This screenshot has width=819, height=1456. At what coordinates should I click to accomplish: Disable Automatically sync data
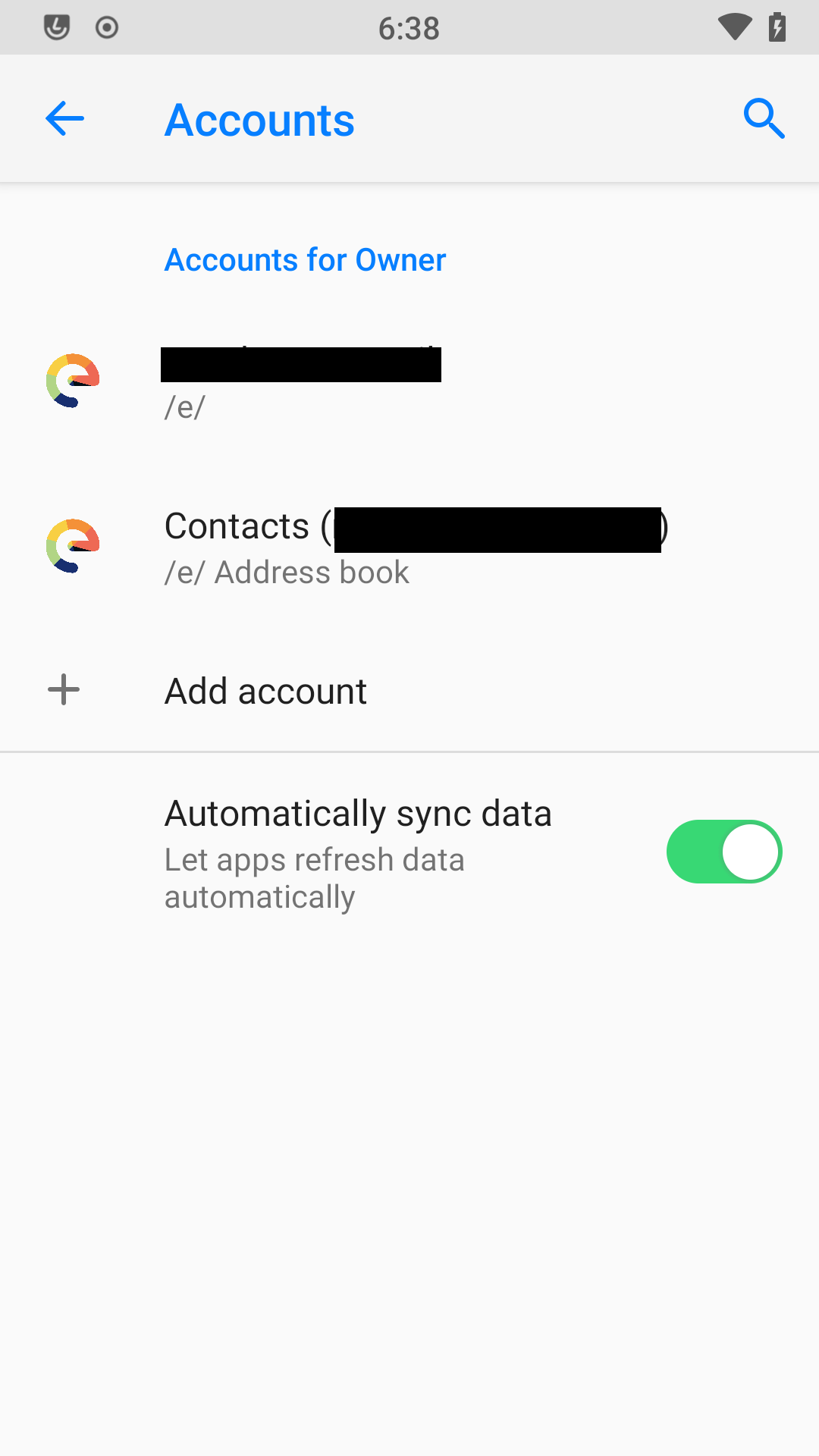724,852
